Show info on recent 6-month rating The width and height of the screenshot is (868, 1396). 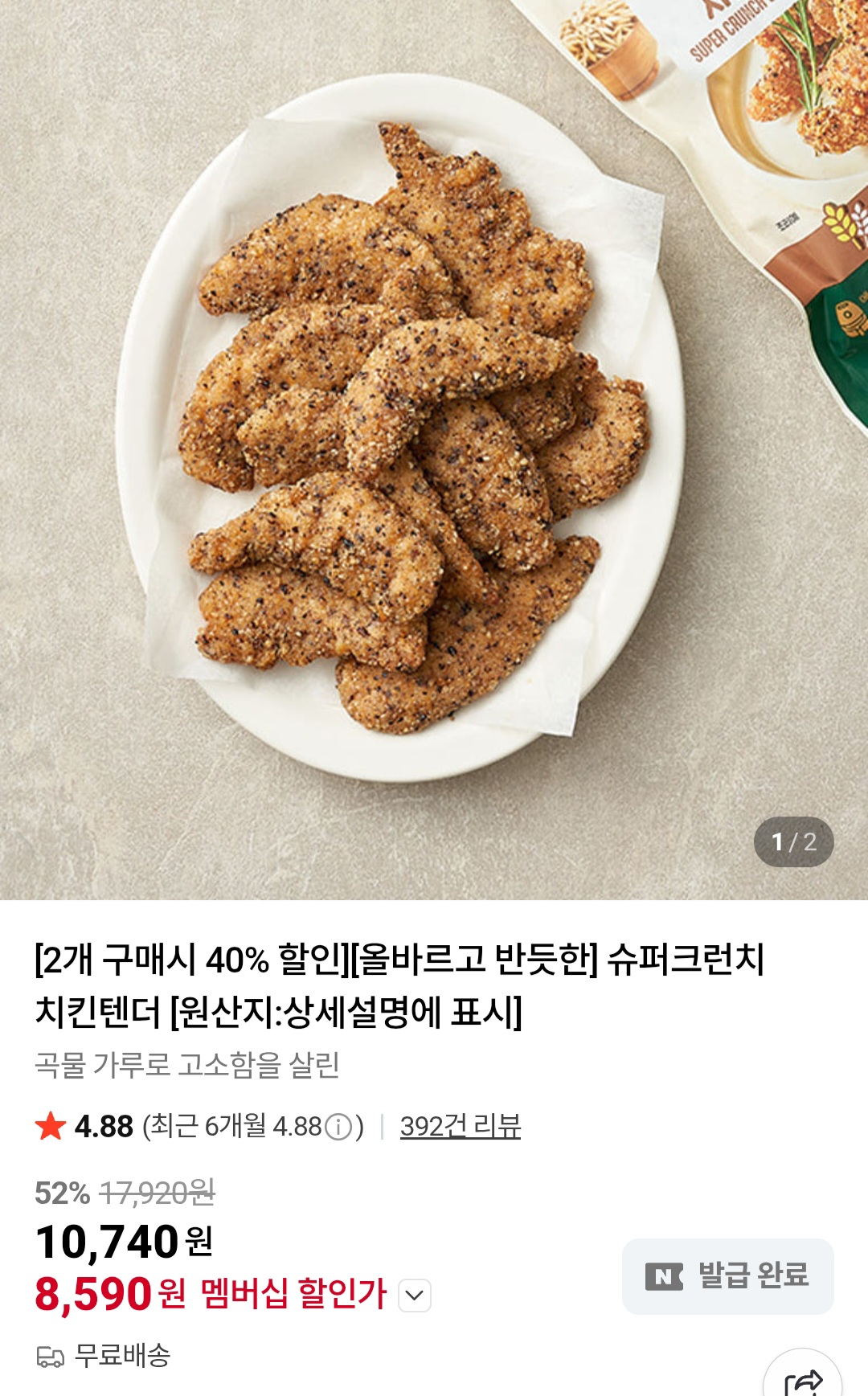click(338, 1127)
